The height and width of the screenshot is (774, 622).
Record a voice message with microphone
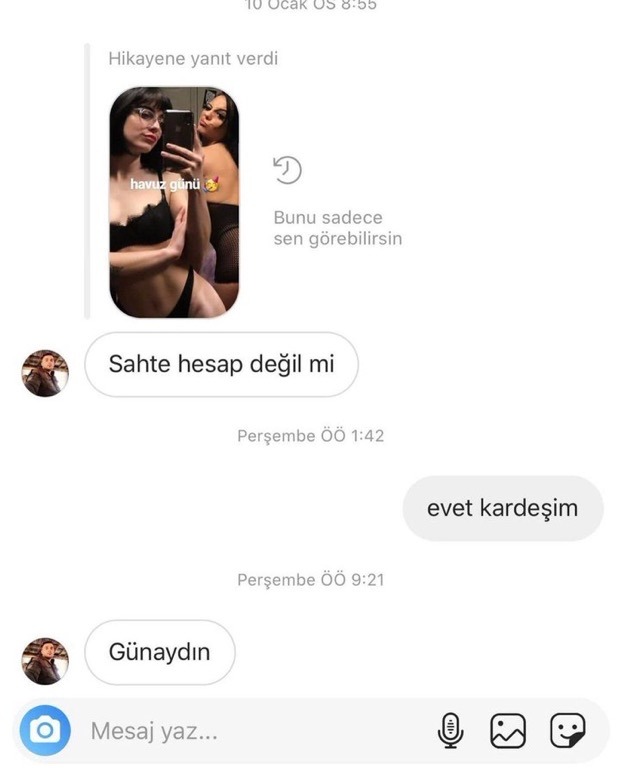[x=450, y=731]
